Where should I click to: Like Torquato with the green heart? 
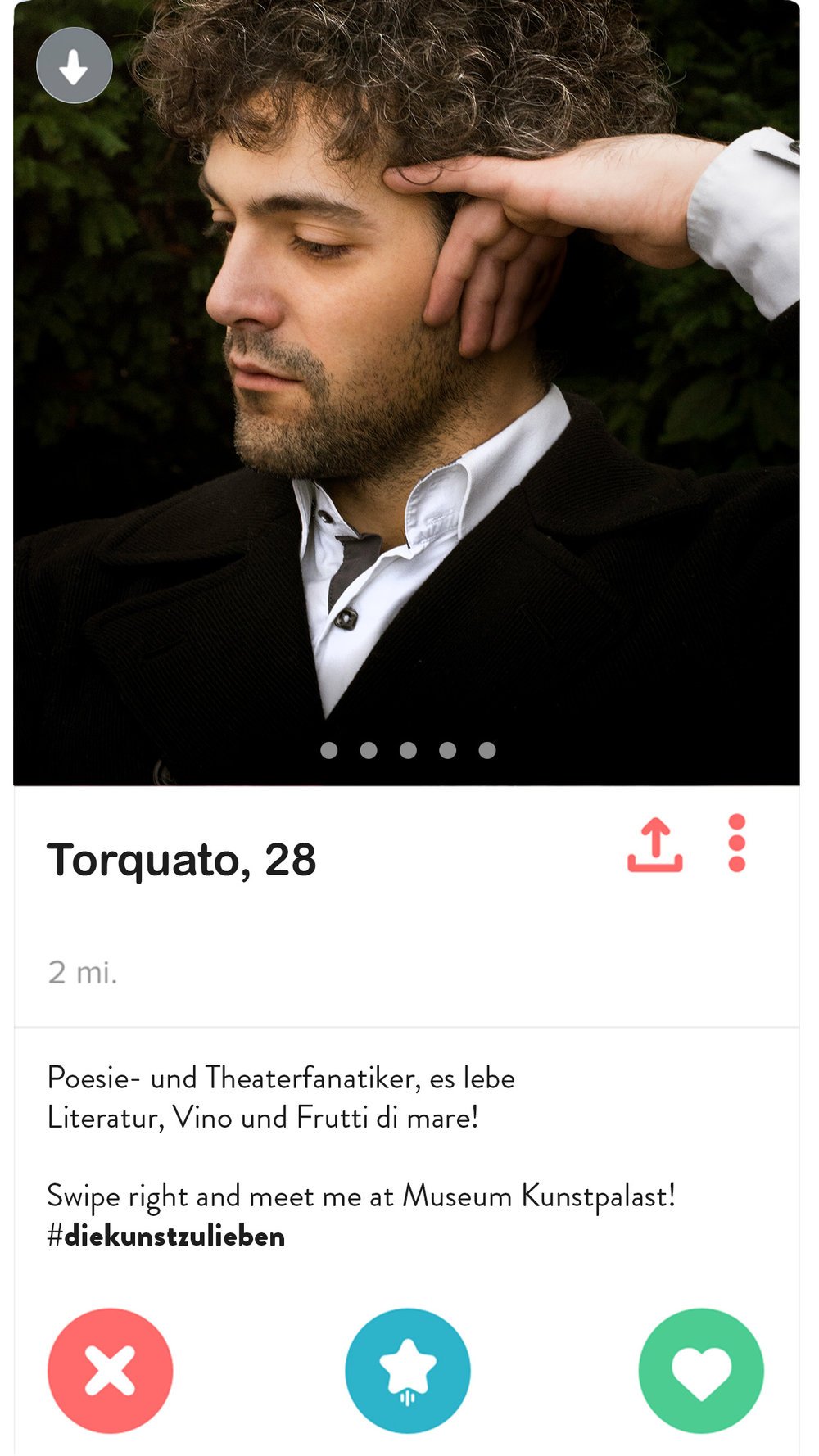coord(701,1370)
